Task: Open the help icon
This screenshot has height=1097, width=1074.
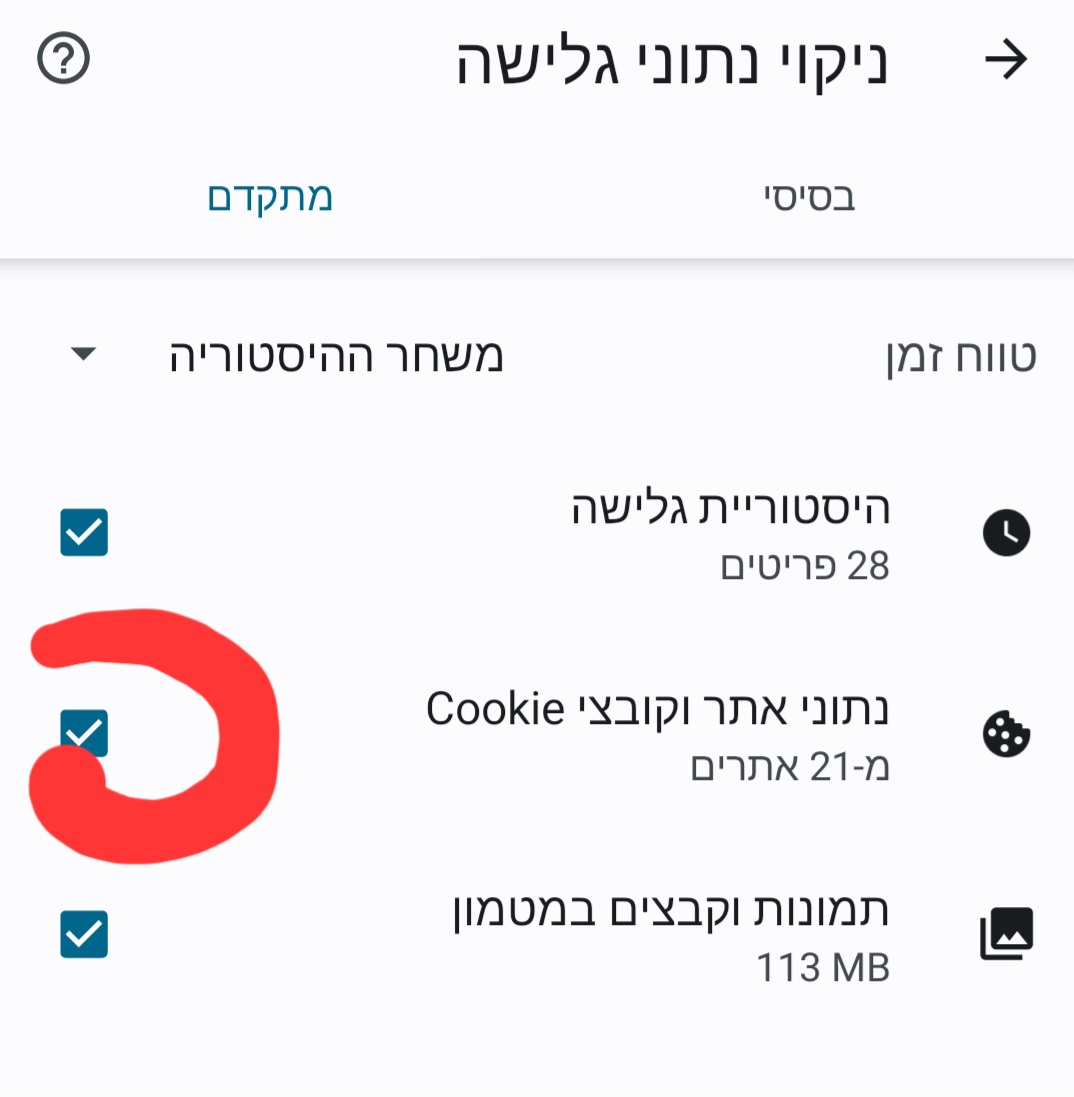Action: click(x=64, y=60)
